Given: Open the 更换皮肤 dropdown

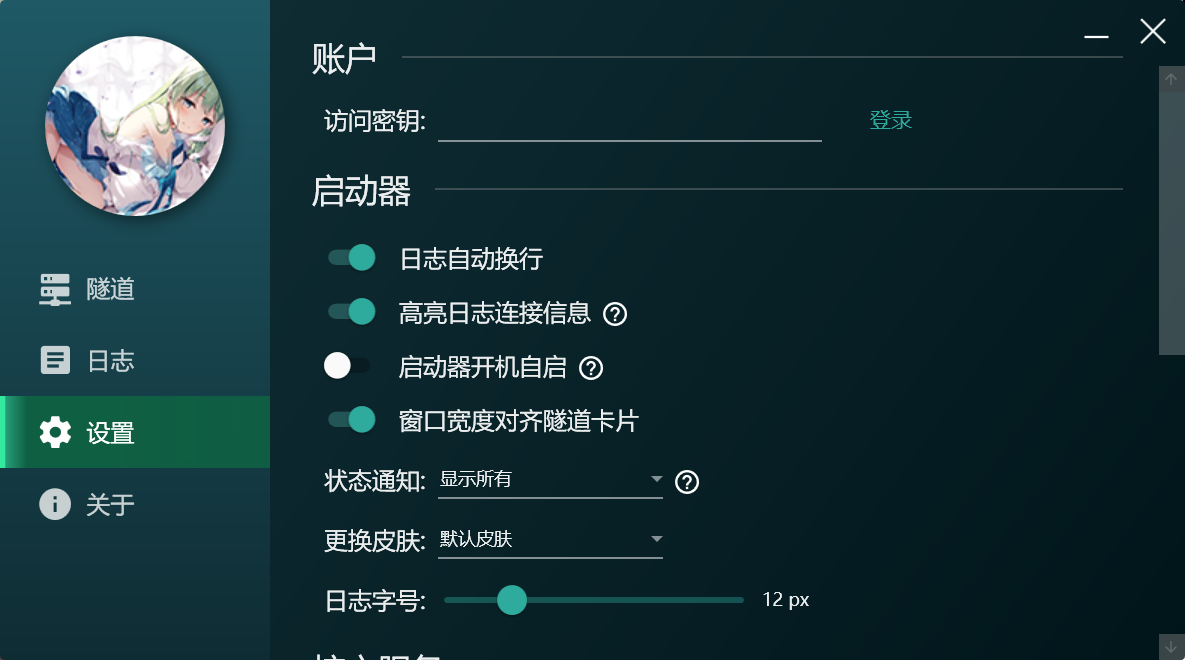Looking at the screenshot, I should (x=550, y=540).
